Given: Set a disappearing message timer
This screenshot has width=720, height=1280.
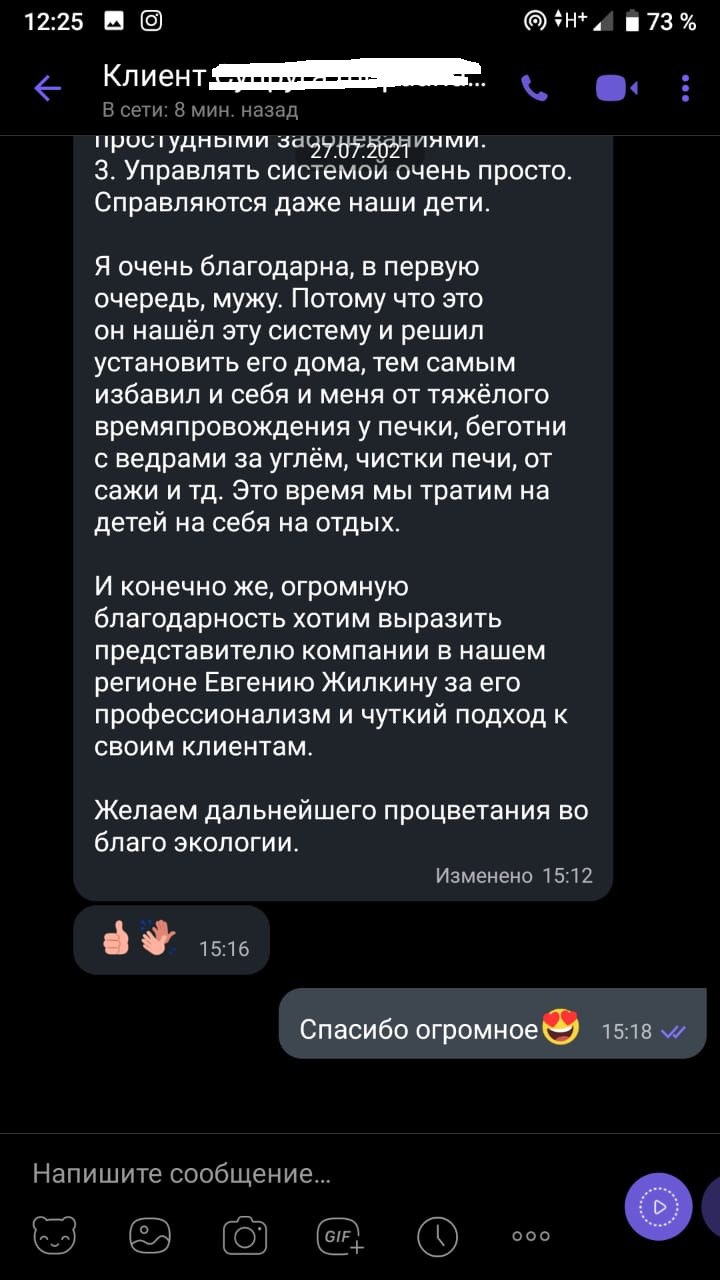Looking at the screenshot, I should pos(436,1236).
